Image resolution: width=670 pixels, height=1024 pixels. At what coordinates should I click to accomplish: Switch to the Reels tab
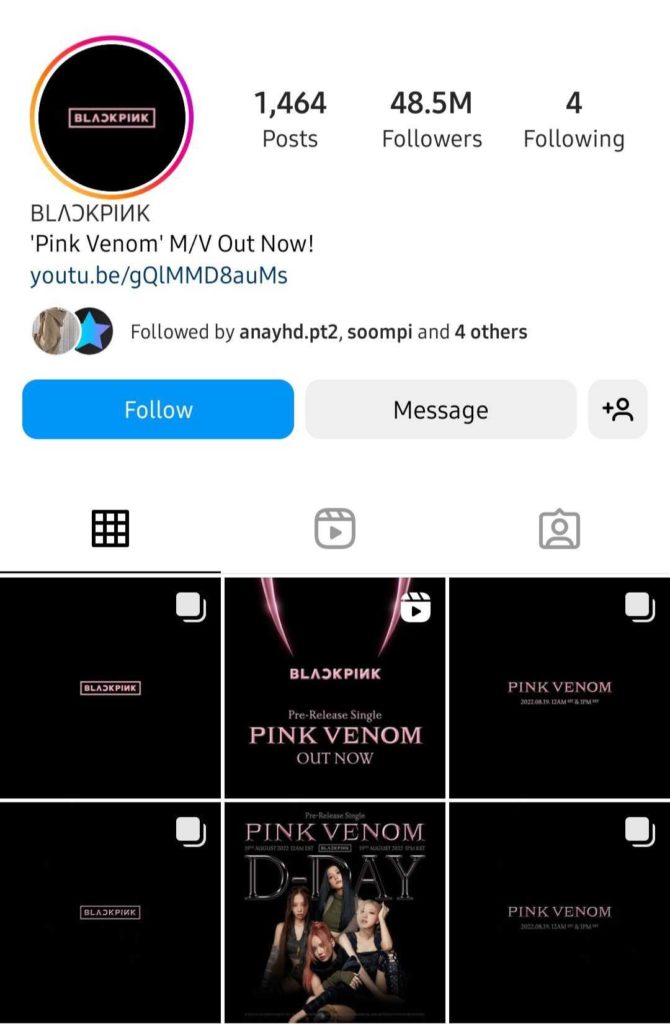(334, 528)
